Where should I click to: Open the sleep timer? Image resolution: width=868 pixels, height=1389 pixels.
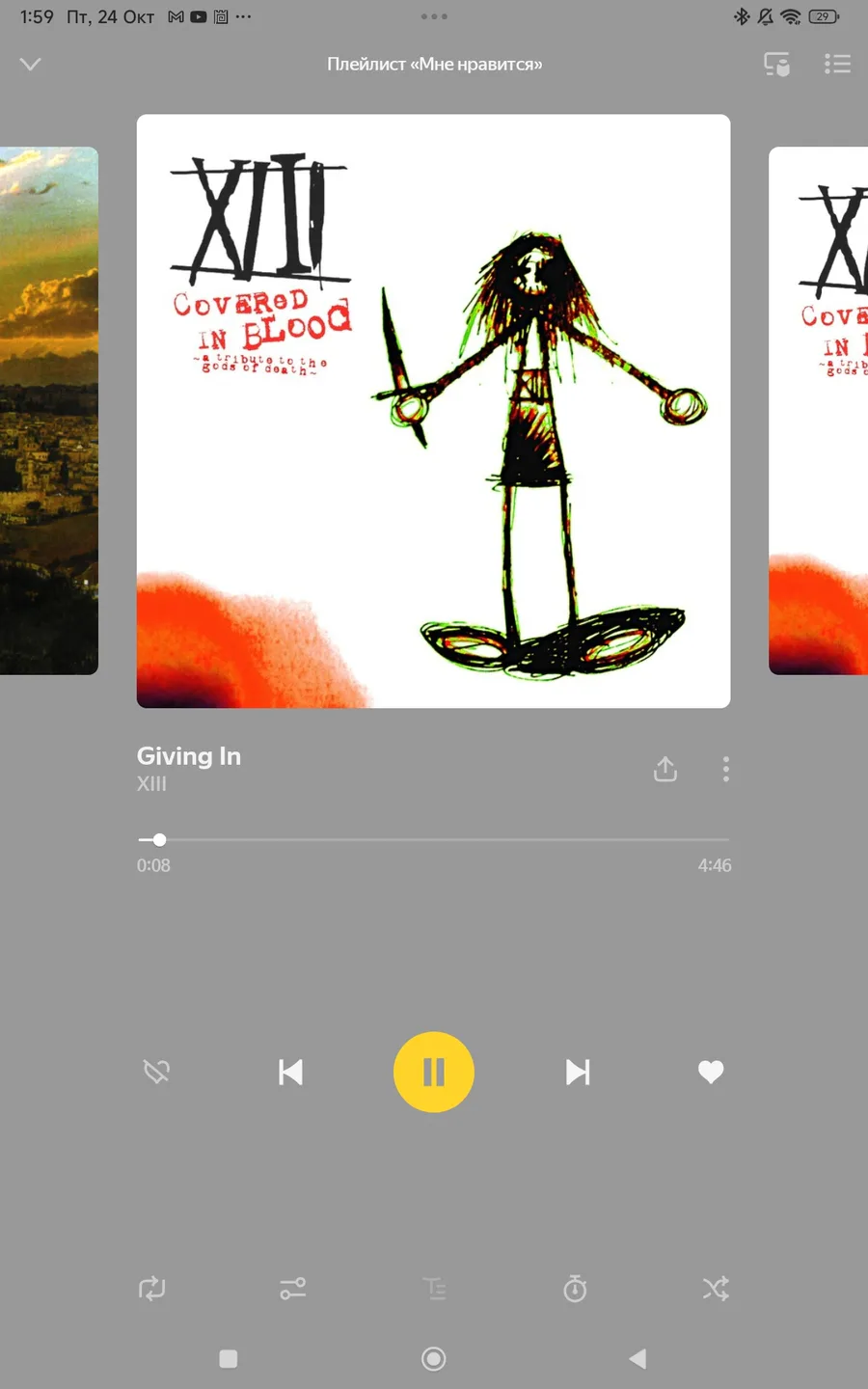tap(575, 1289)
